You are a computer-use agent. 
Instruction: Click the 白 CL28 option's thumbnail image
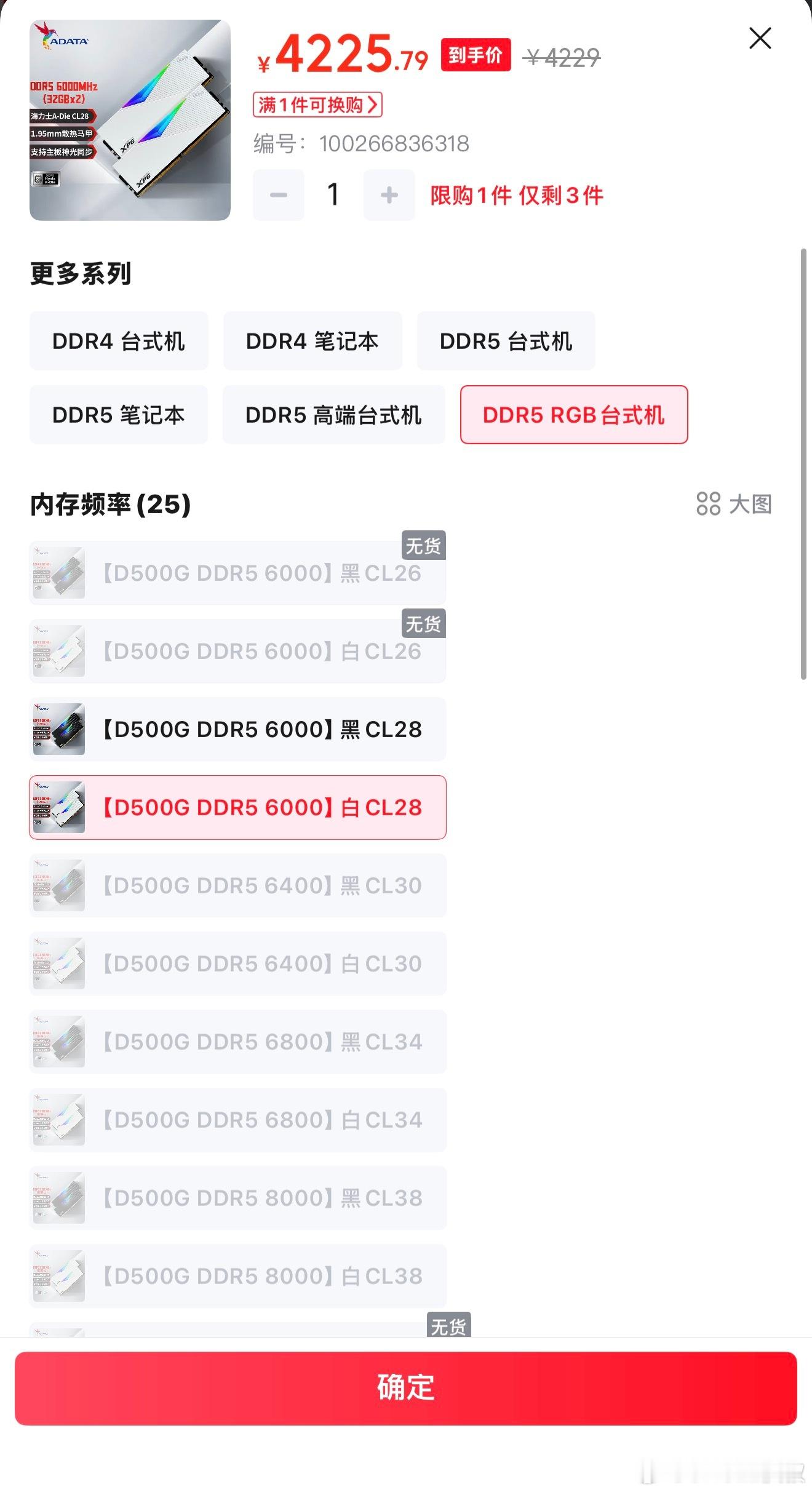click(58, 808)
